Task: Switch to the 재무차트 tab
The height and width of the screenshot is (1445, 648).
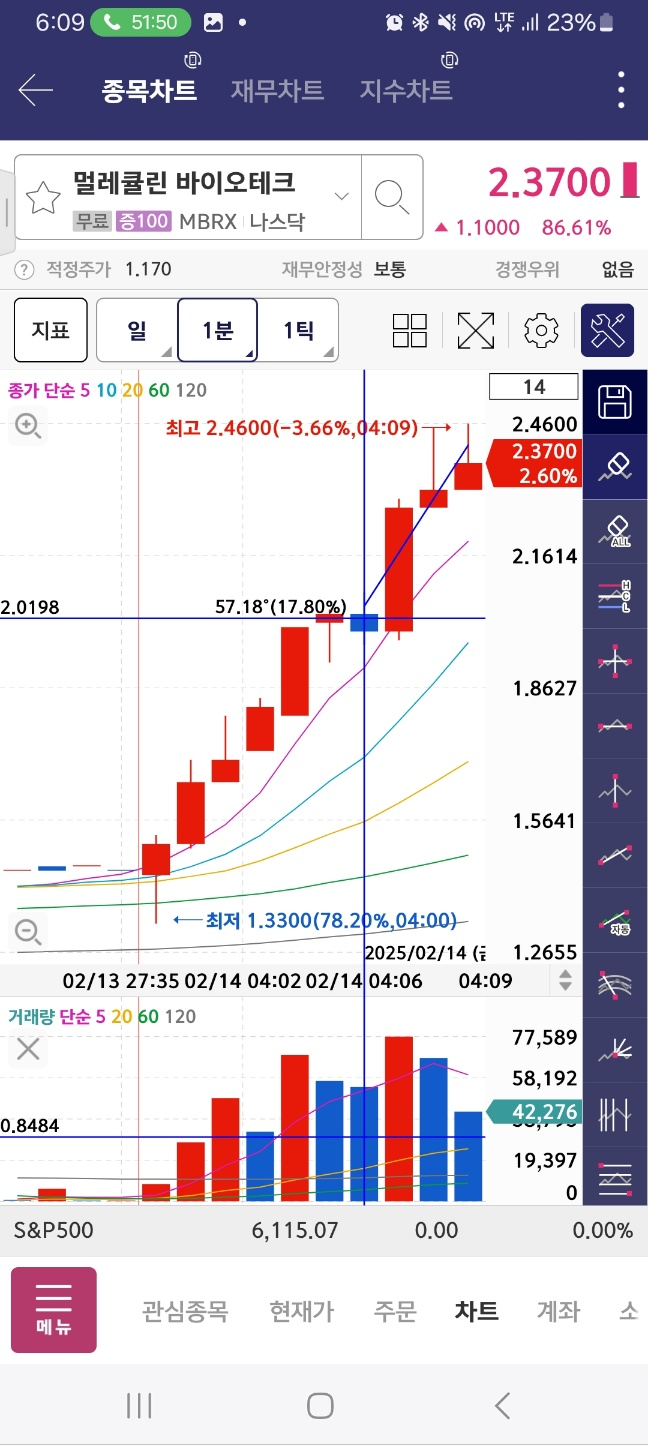Action: 277,91
